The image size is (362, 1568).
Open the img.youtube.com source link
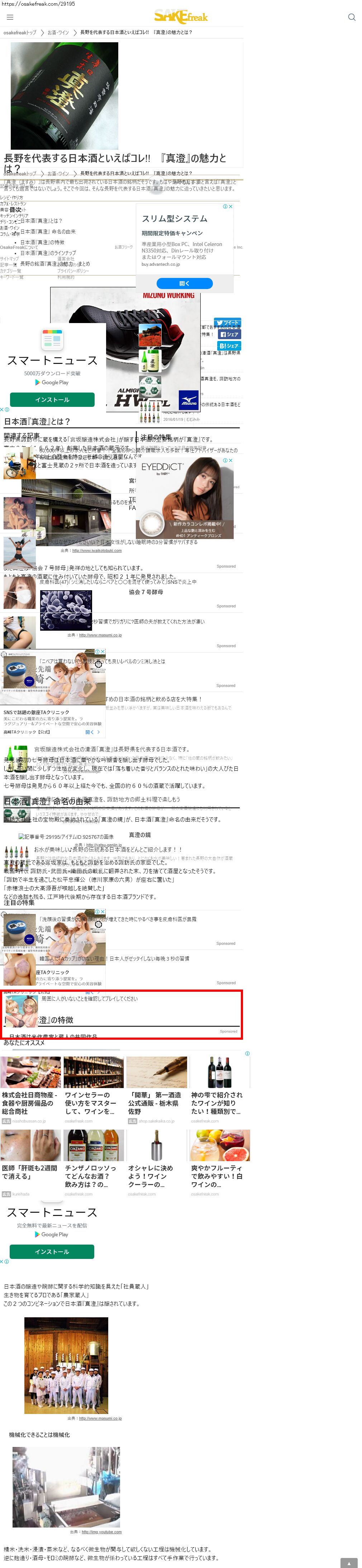tap(101, 1531)
